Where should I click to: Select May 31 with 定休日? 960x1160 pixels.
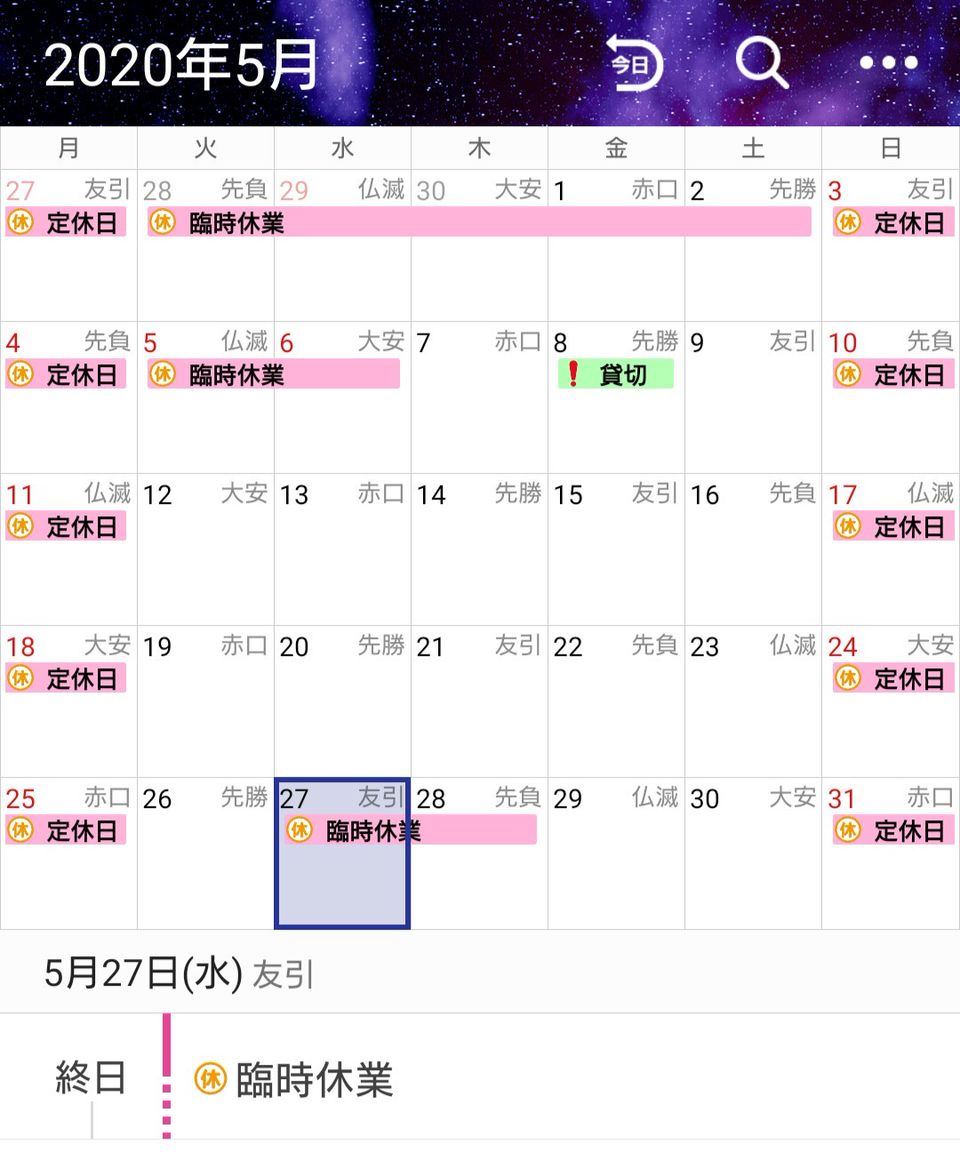pyautogui.click(x=890, y=854)
